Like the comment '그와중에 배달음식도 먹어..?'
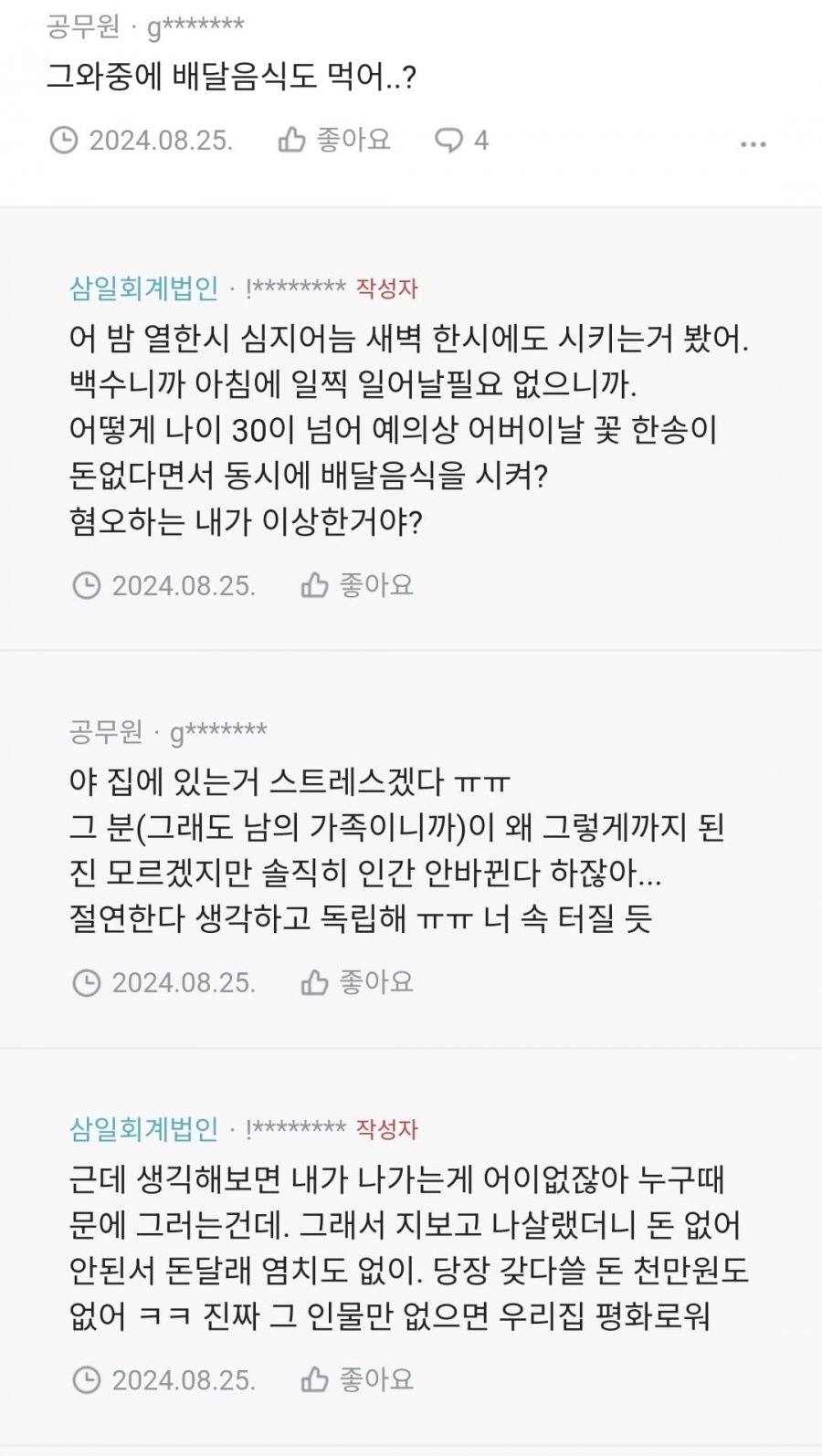 [334, 140]
